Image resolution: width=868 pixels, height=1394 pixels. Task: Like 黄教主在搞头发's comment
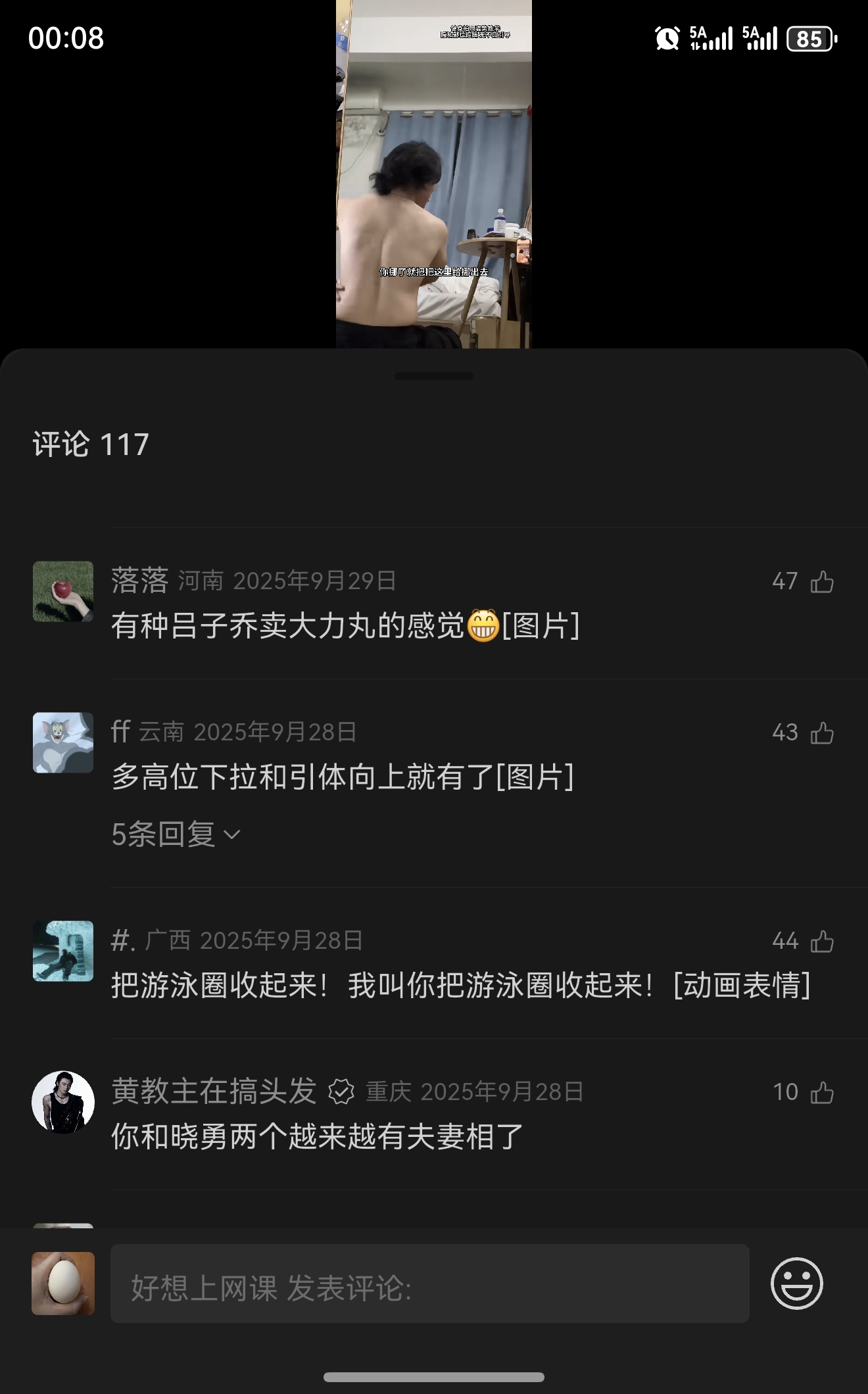tap(822, 1093)
